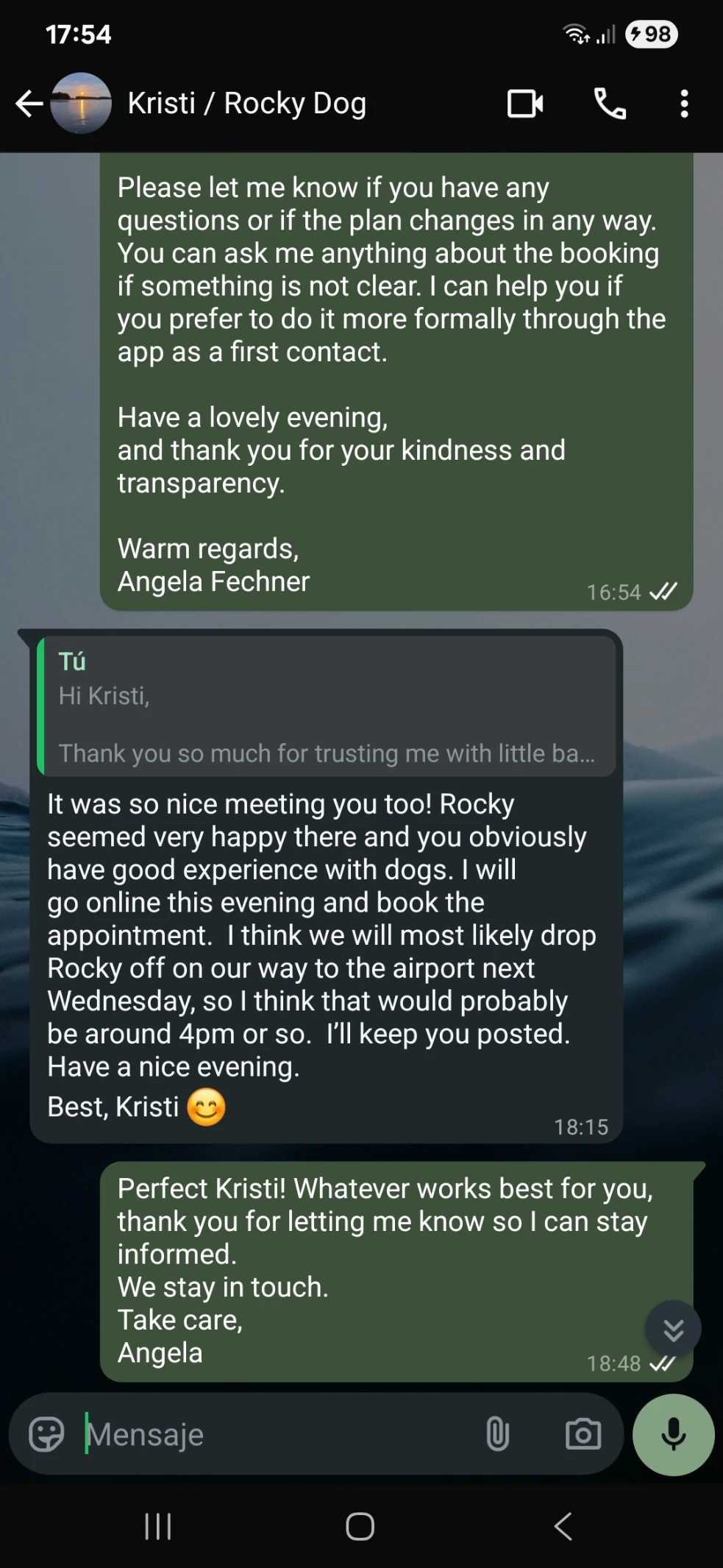The height and width of the screenshot is (1568, 723).
Task: Open Kristi / Rocky Dog contact info
Action: point(247,104)
